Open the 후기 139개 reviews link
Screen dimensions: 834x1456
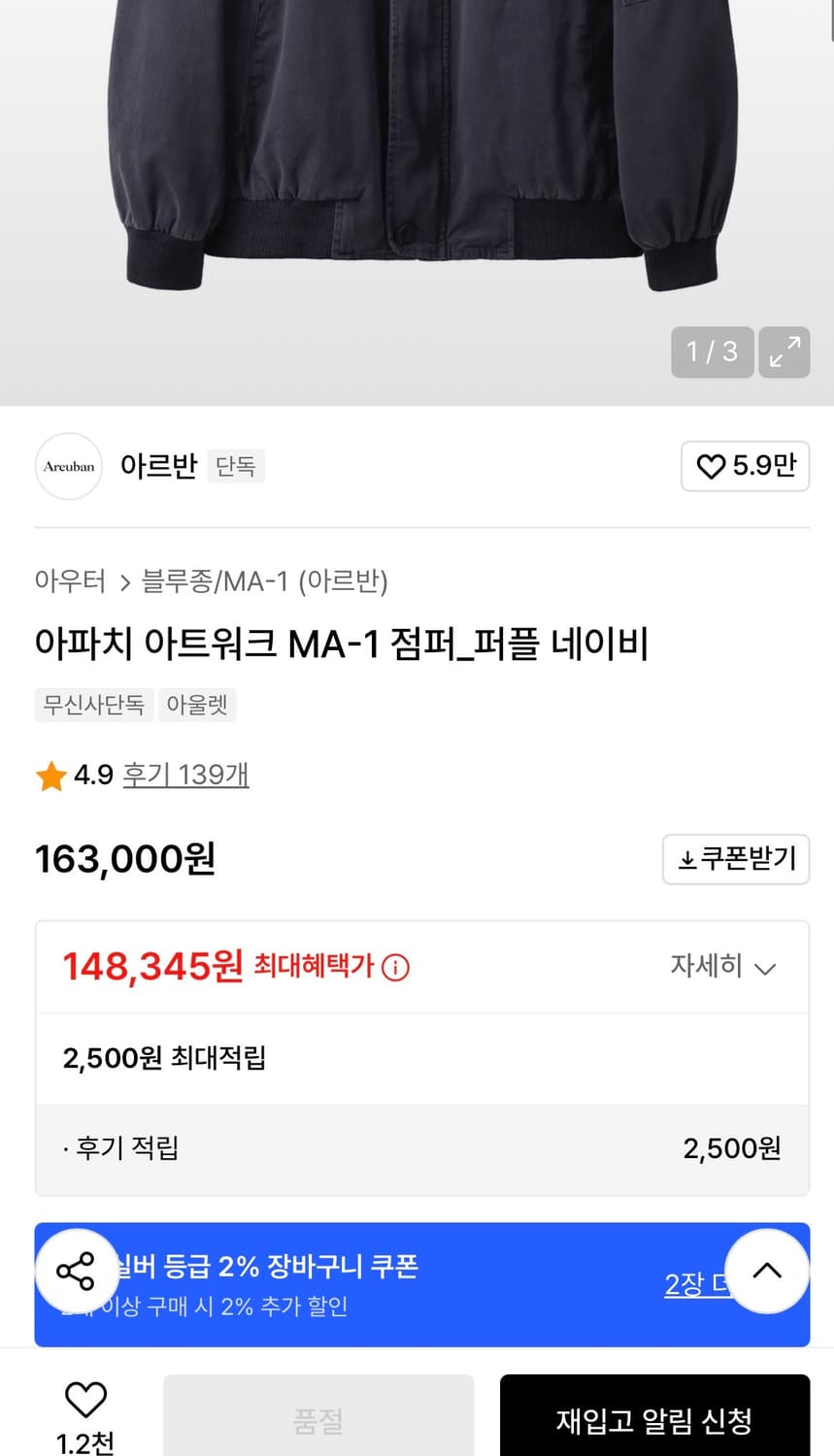(x=185, y=776)
